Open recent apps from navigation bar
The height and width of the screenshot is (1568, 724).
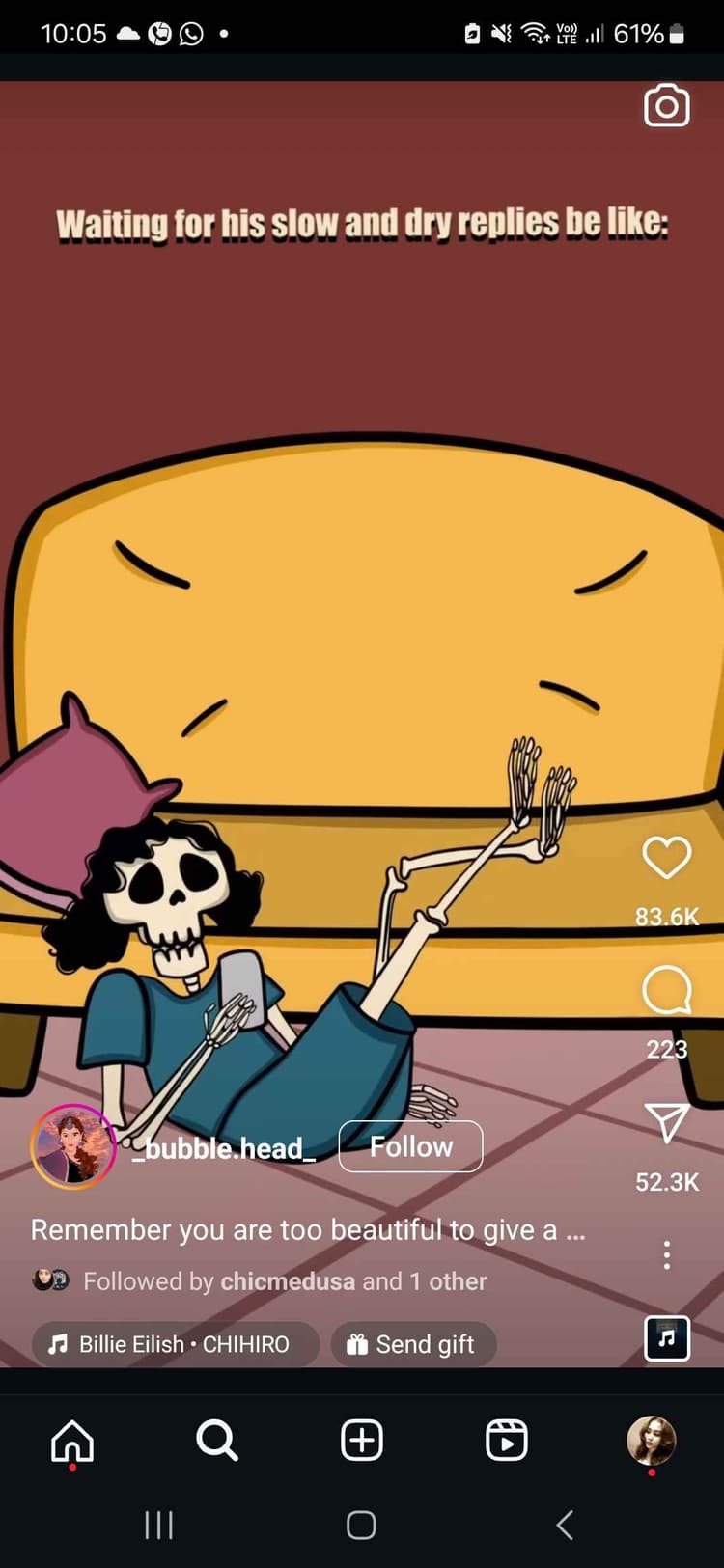coord(158,1525)
